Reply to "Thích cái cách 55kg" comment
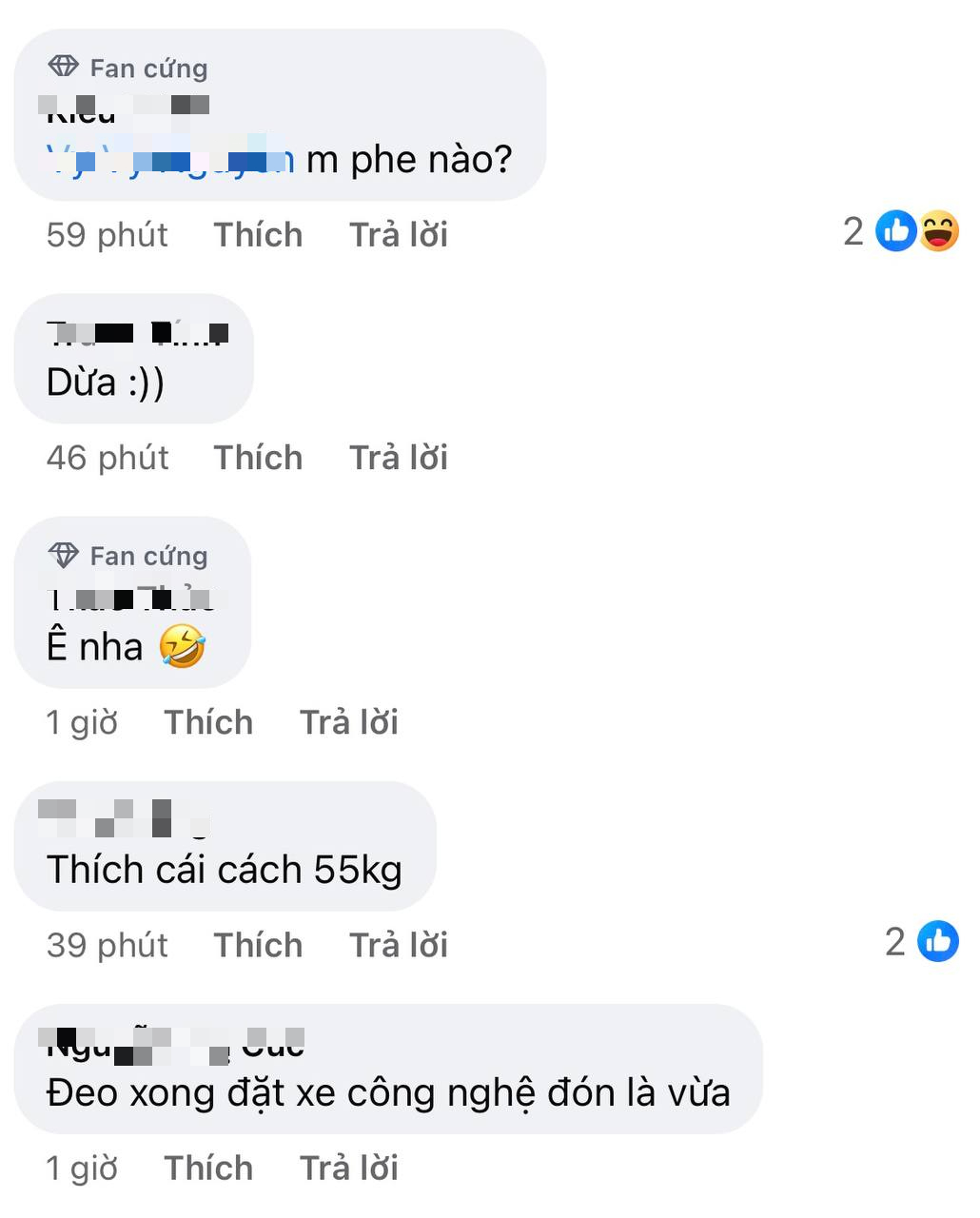Image resolution: width=980 pixels, height=1218 pixels. (x=398, y=945)
